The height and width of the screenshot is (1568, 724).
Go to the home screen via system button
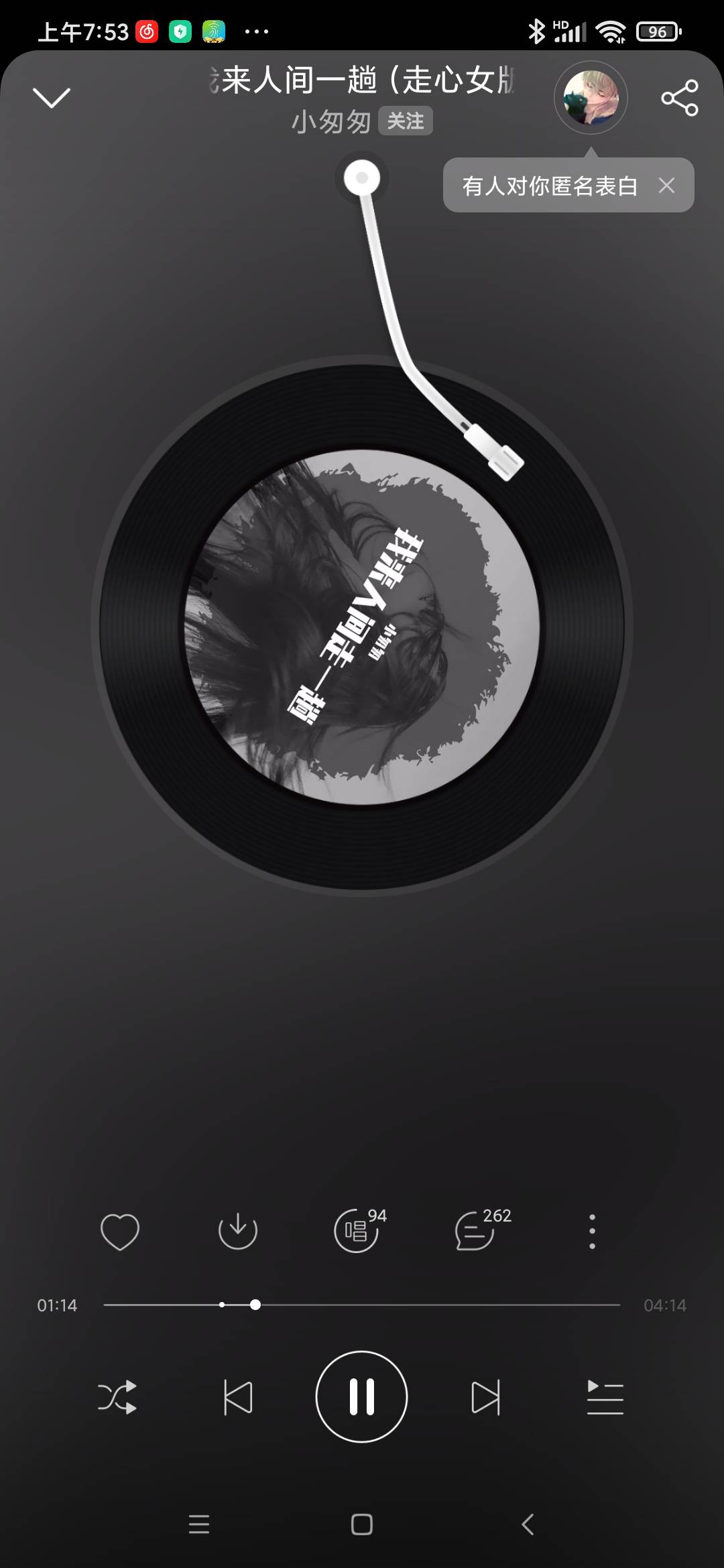(361, 1524)
